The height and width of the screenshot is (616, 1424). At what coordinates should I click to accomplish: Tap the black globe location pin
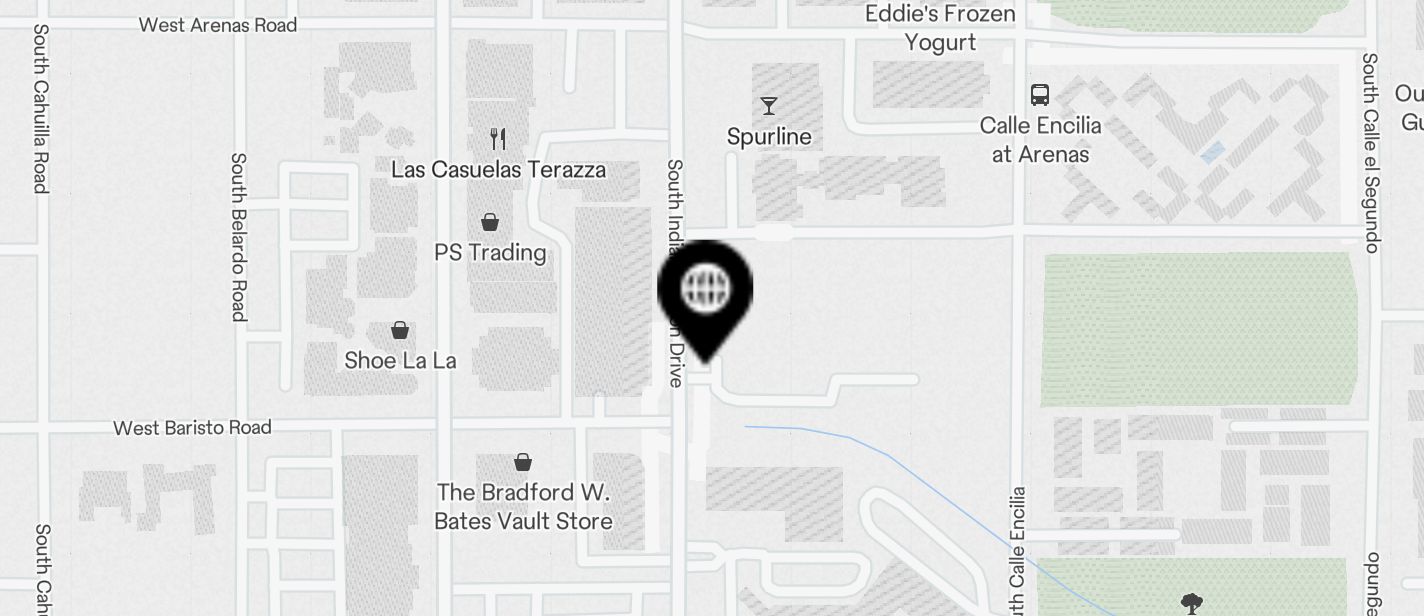705,291
